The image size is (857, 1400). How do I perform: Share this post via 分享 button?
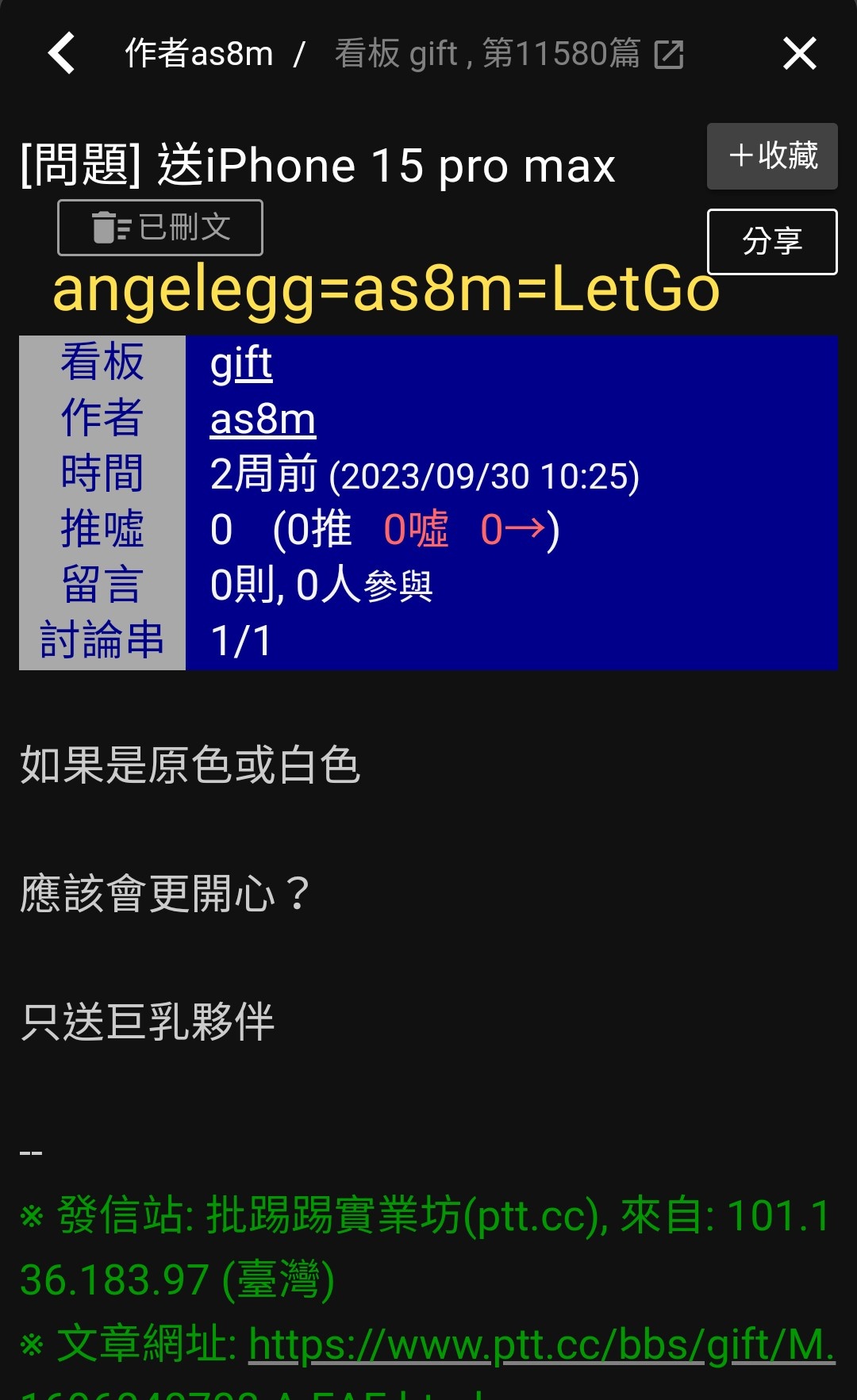pyautogui.click(x=772, y=242)
